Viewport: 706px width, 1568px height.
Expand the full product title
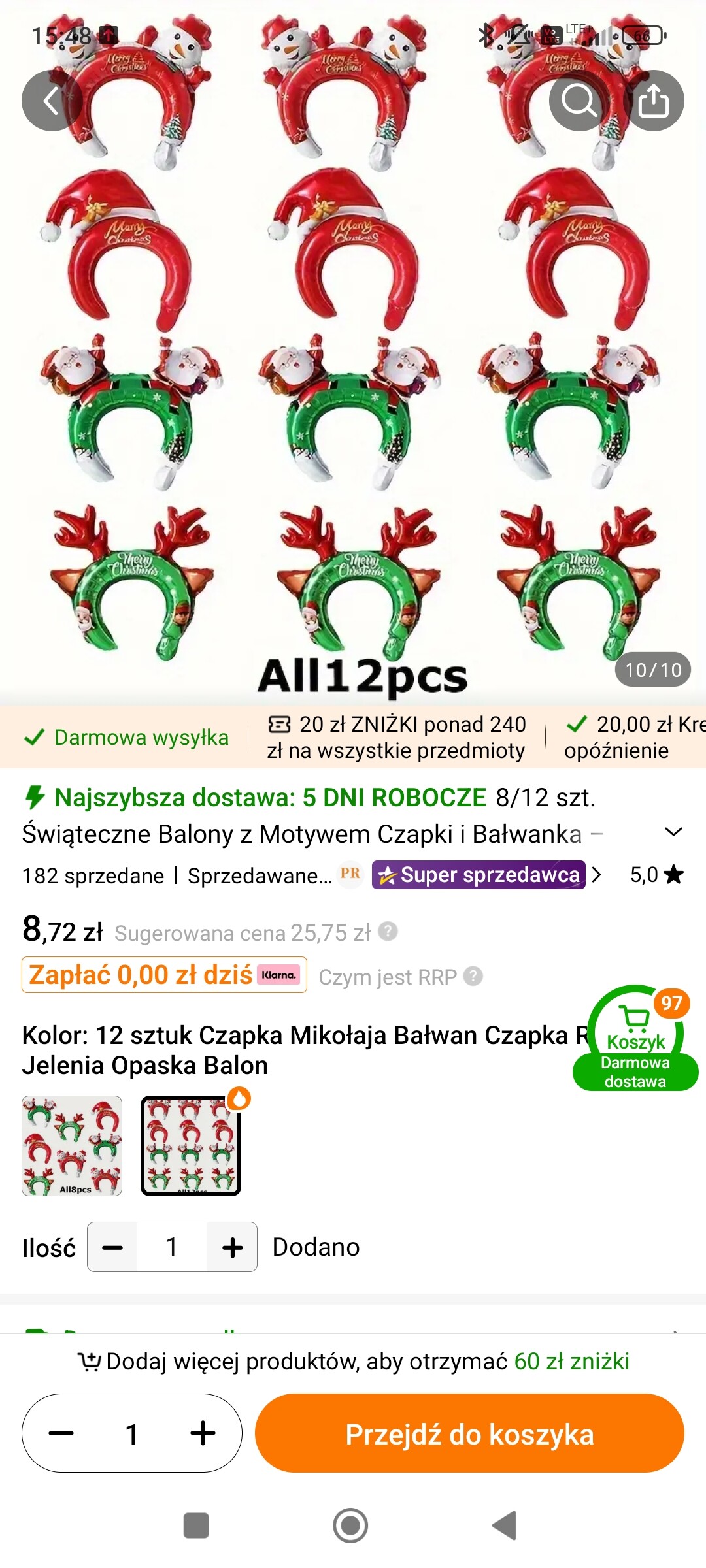[x=673, y=832]
